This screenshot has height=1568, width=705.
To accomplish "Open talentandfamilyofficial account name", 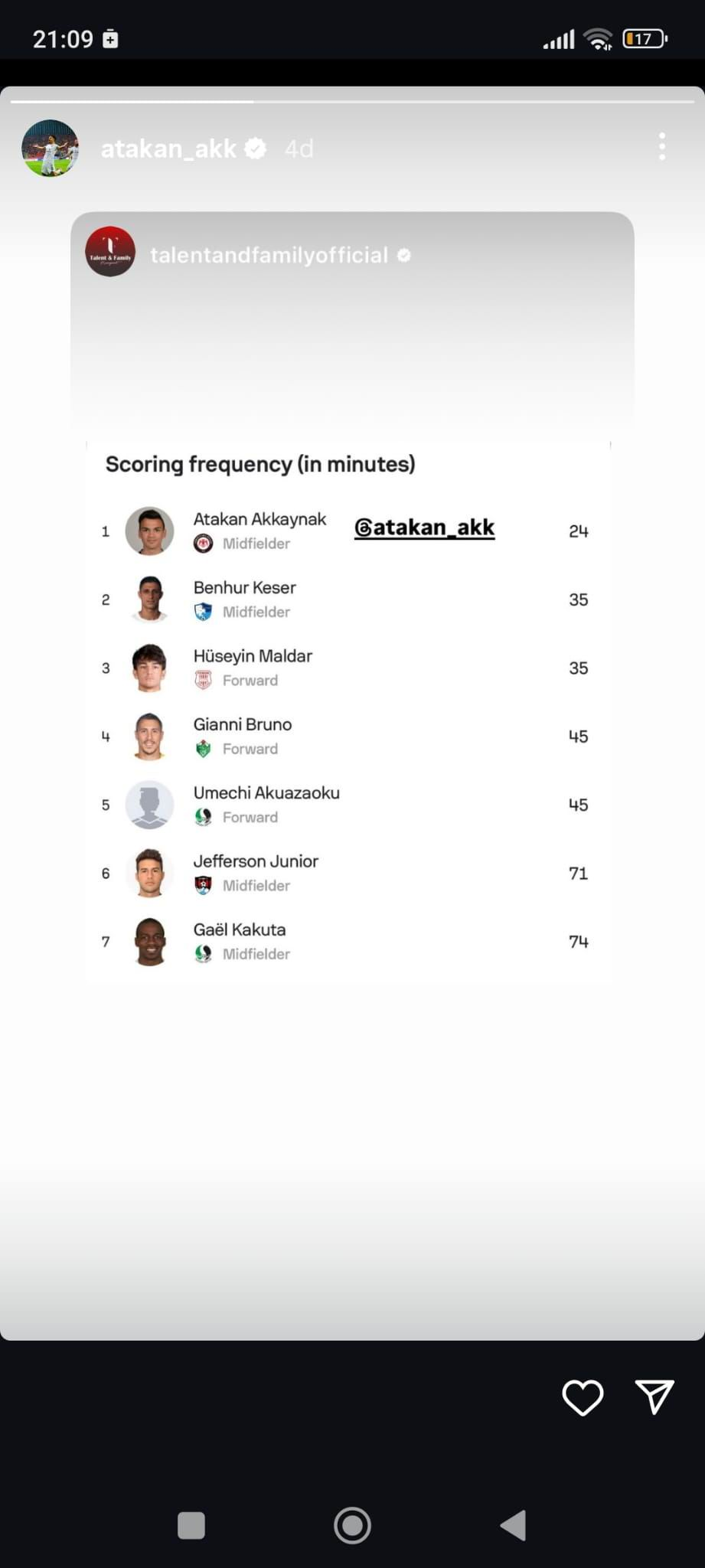I will pyautogui.click(x=269, y=255).
